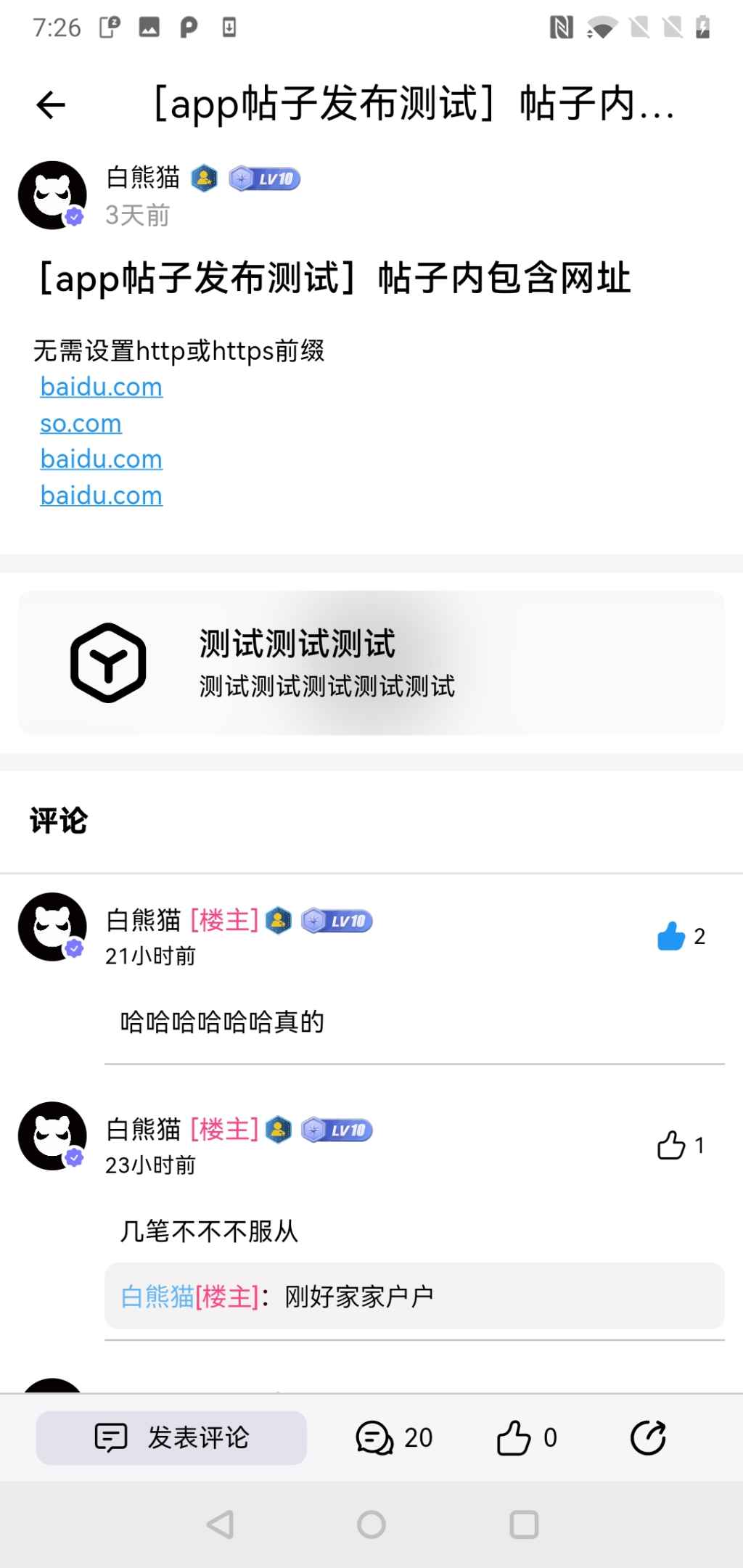Screen dimensions: 743x1568
Task: Tap the back arrow to leave the post
Action: (50, 105)
